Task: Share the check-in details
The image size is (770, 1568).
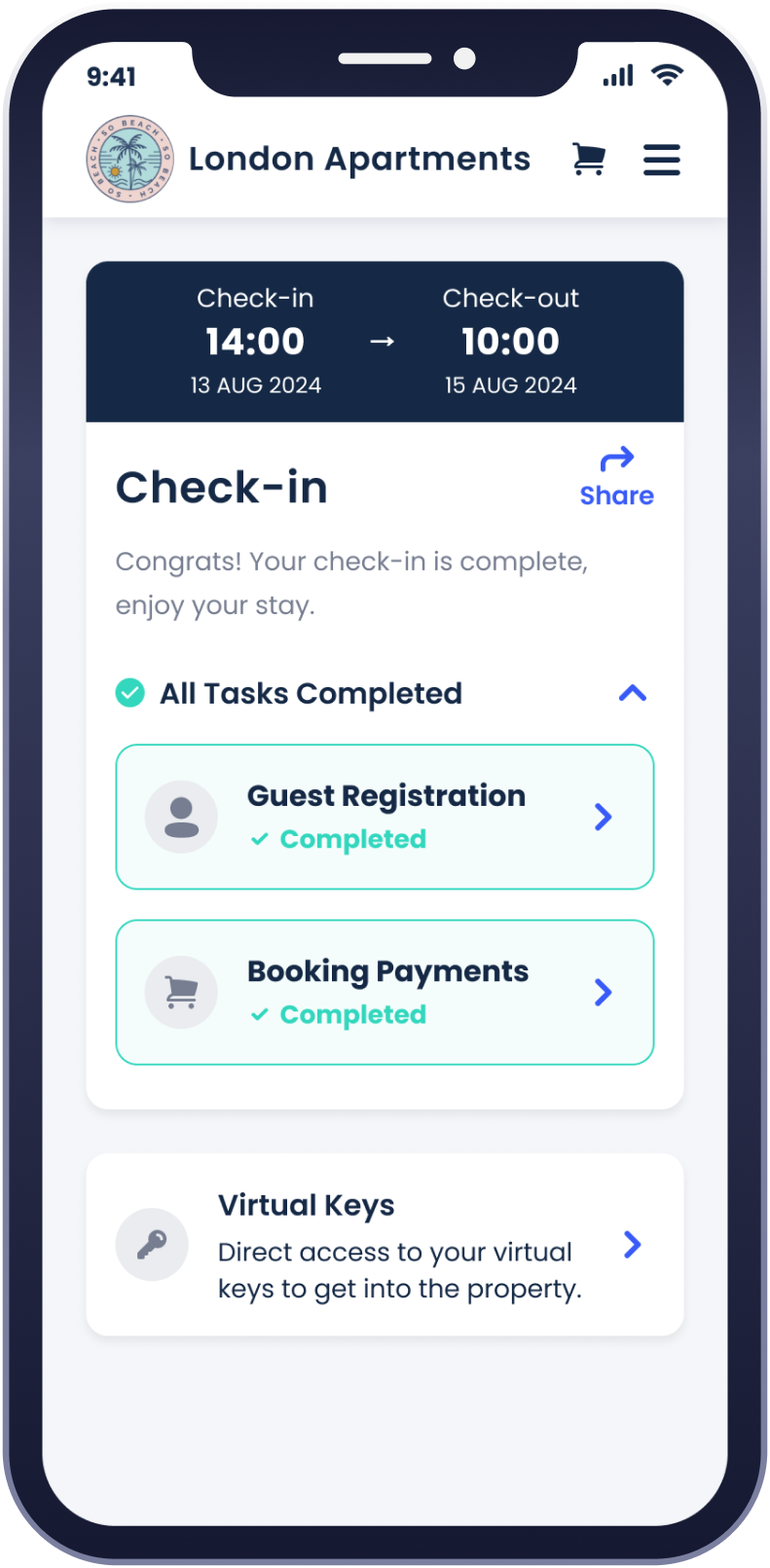Action: 616,477
